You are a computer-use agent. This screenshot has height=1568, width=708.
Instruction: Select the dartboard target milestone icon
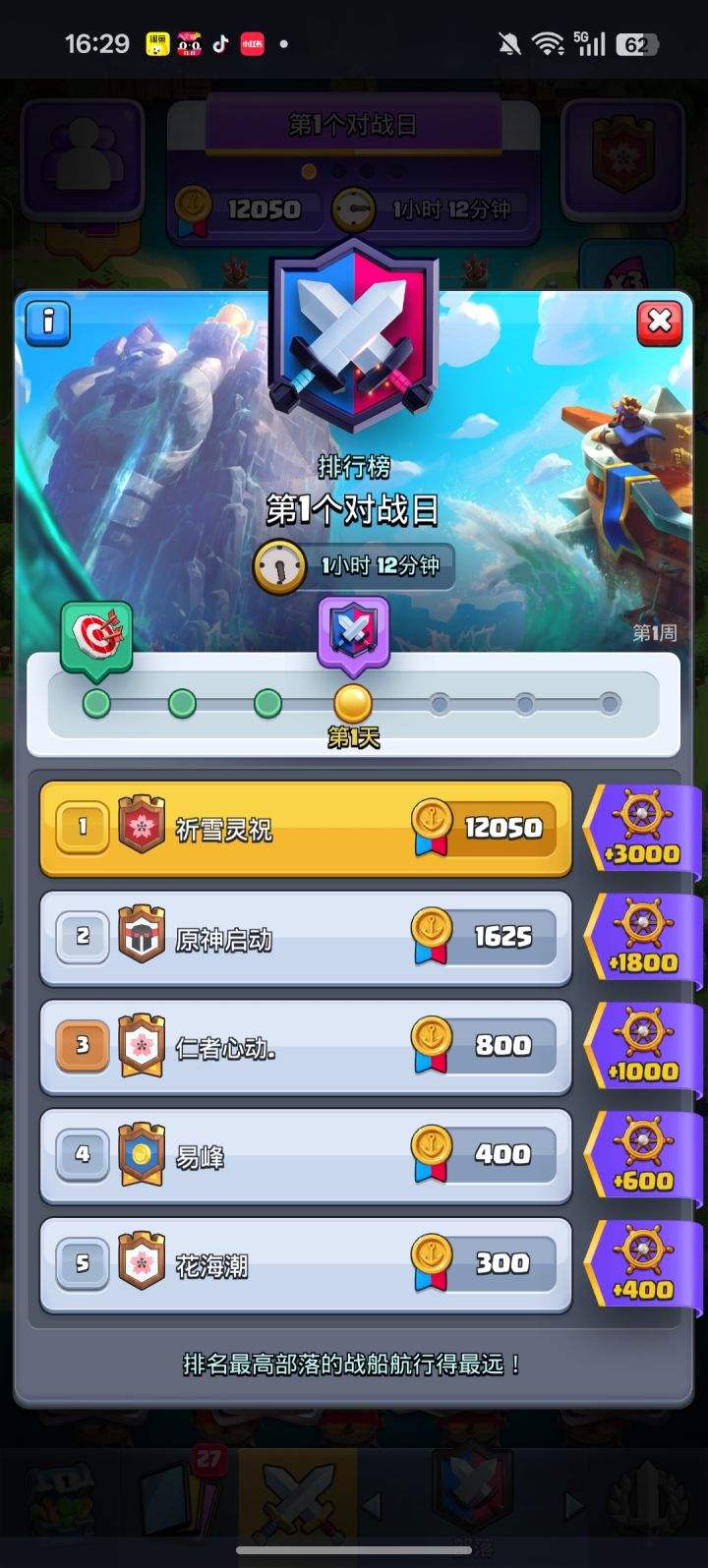[x=94, y=634]
